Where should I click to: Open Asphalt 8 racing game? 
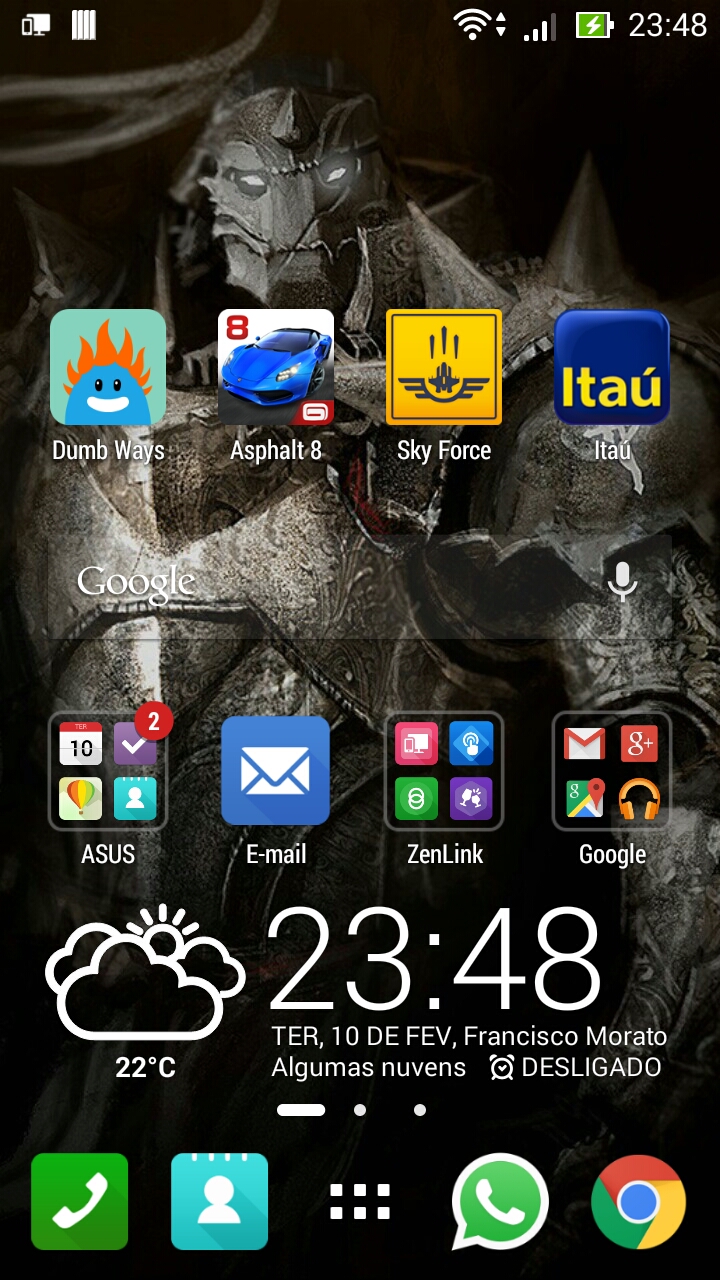coord(276,367)
